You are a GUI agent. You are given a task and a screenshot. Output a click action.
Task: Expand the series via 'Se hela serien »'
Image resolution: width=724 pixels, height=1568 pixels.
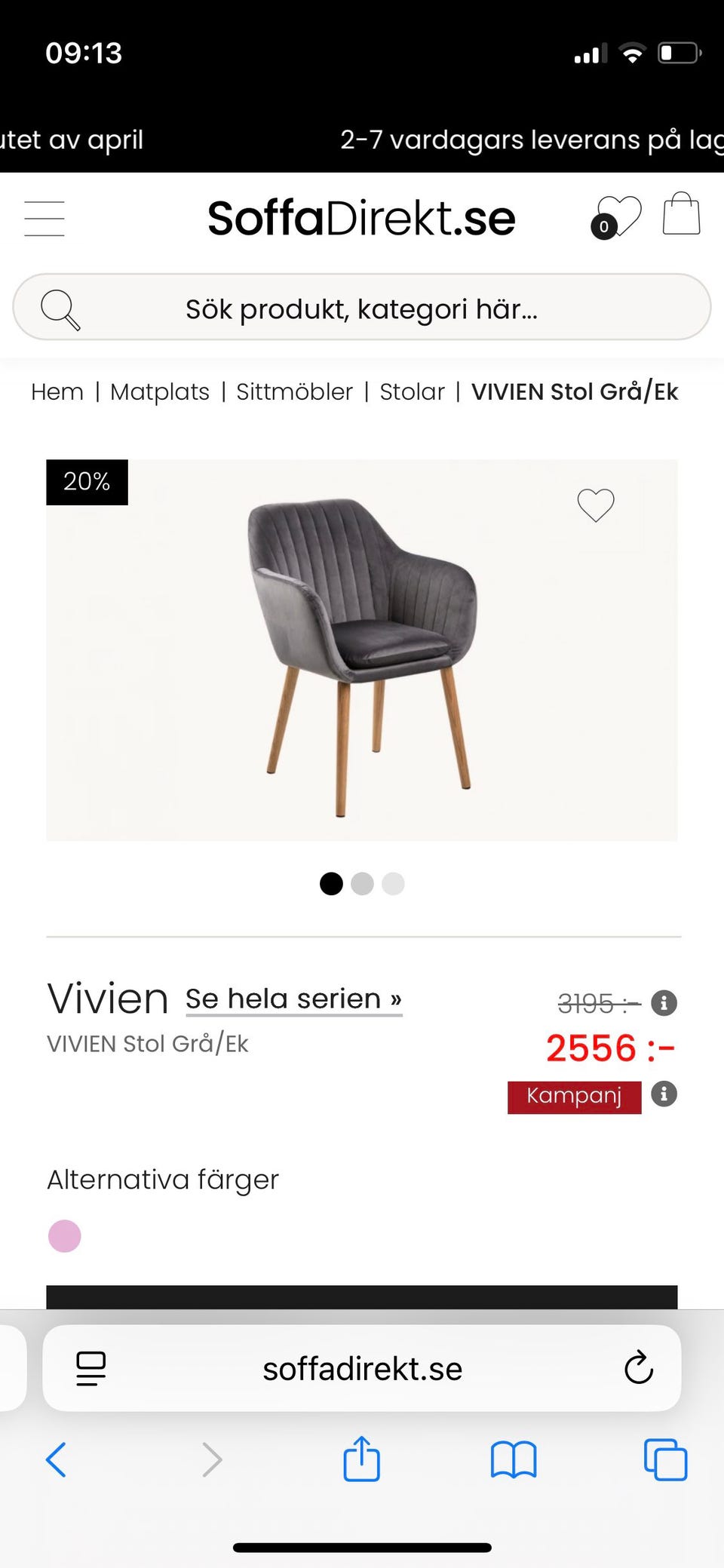[293, 998]
